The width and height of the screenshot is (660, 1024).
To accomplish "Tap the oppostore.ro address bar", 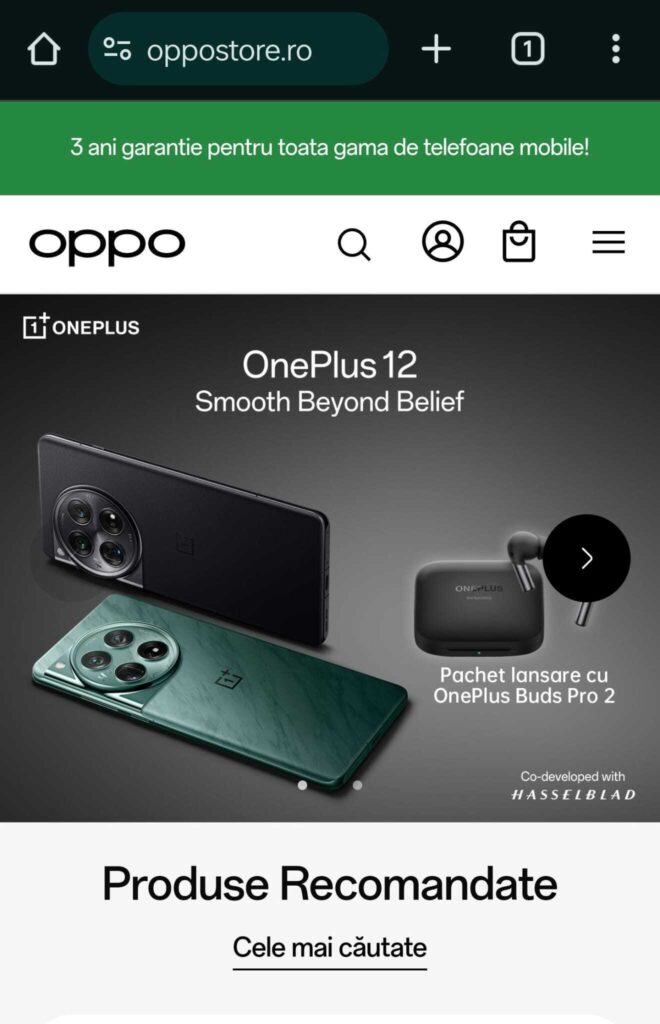I will (x=238, y=49).
